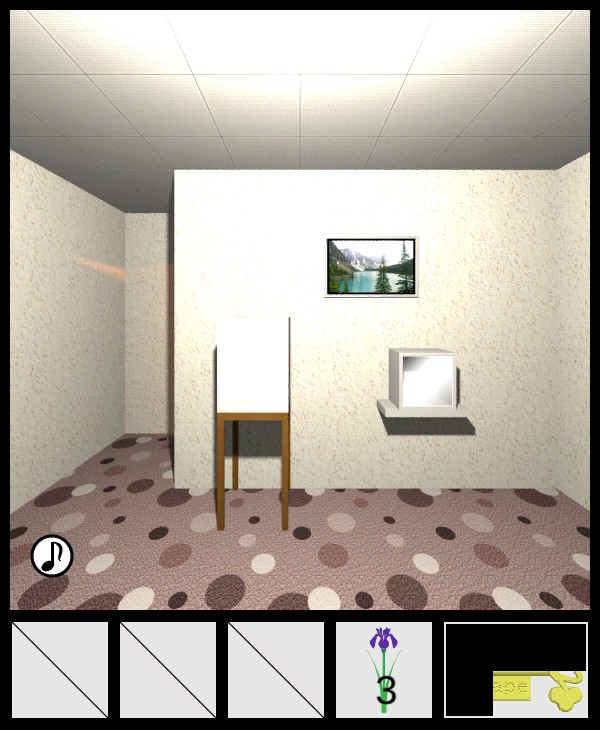Examine the white board on wooden stand
Image resolution: width=600 pixels, height=730 pixels.
(x=253, y=366)
